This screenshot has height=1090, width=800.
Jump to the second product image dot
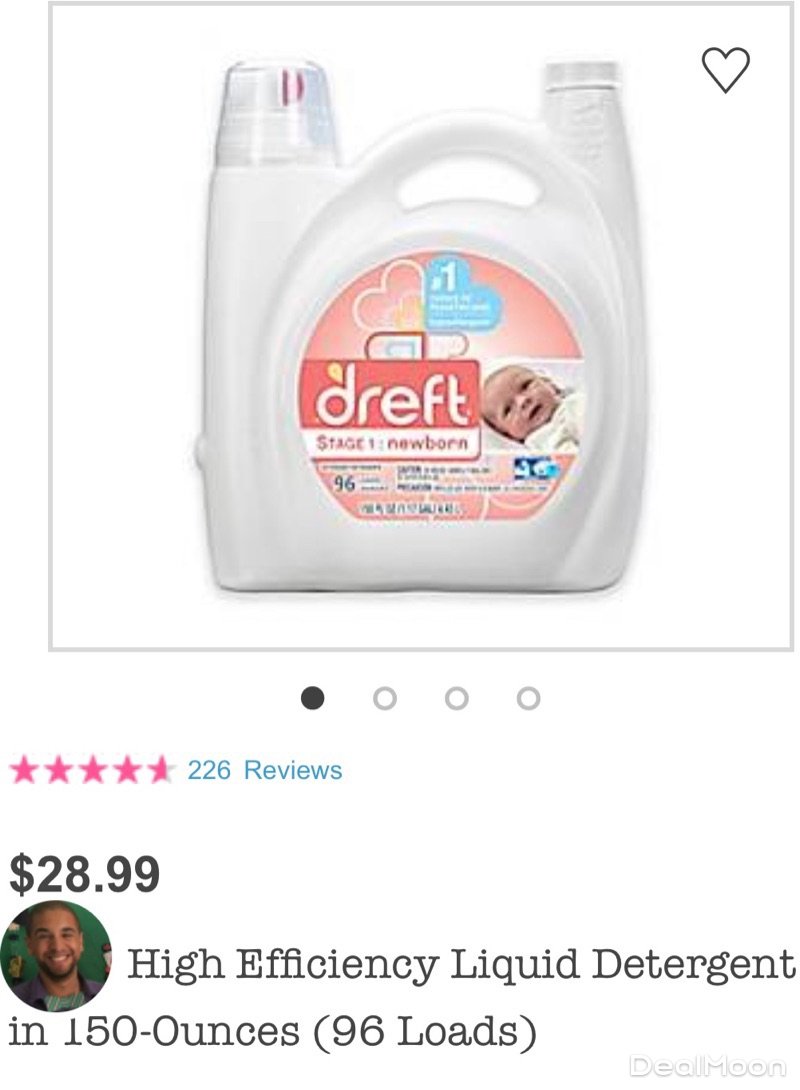coord(384,698)
